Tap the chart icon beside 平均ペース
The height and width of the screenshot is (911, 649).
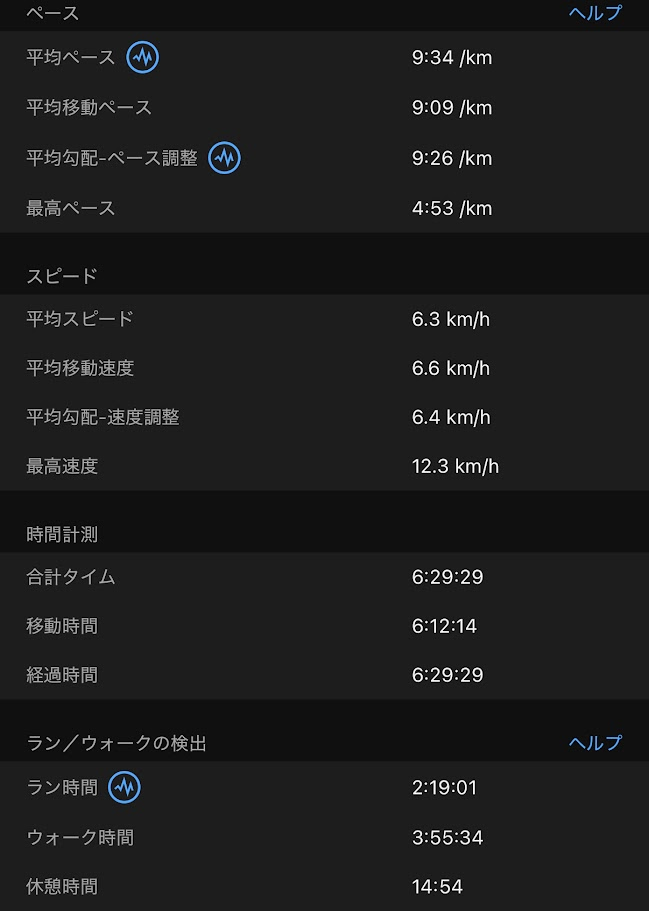143,57
